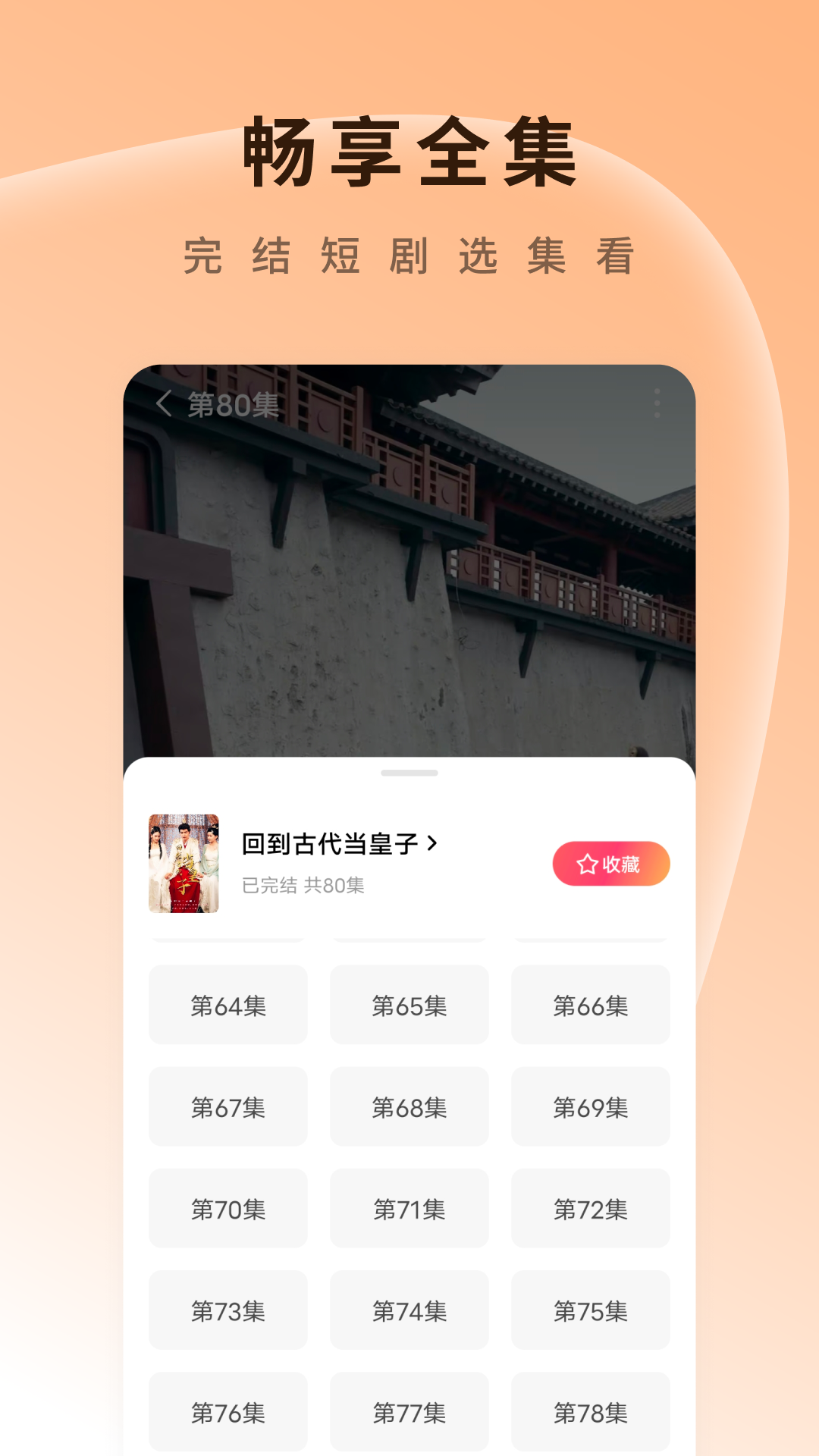The image size is (819, 1456).
Task: Open the drama cover thumbnail
Action: click(183, 864)
